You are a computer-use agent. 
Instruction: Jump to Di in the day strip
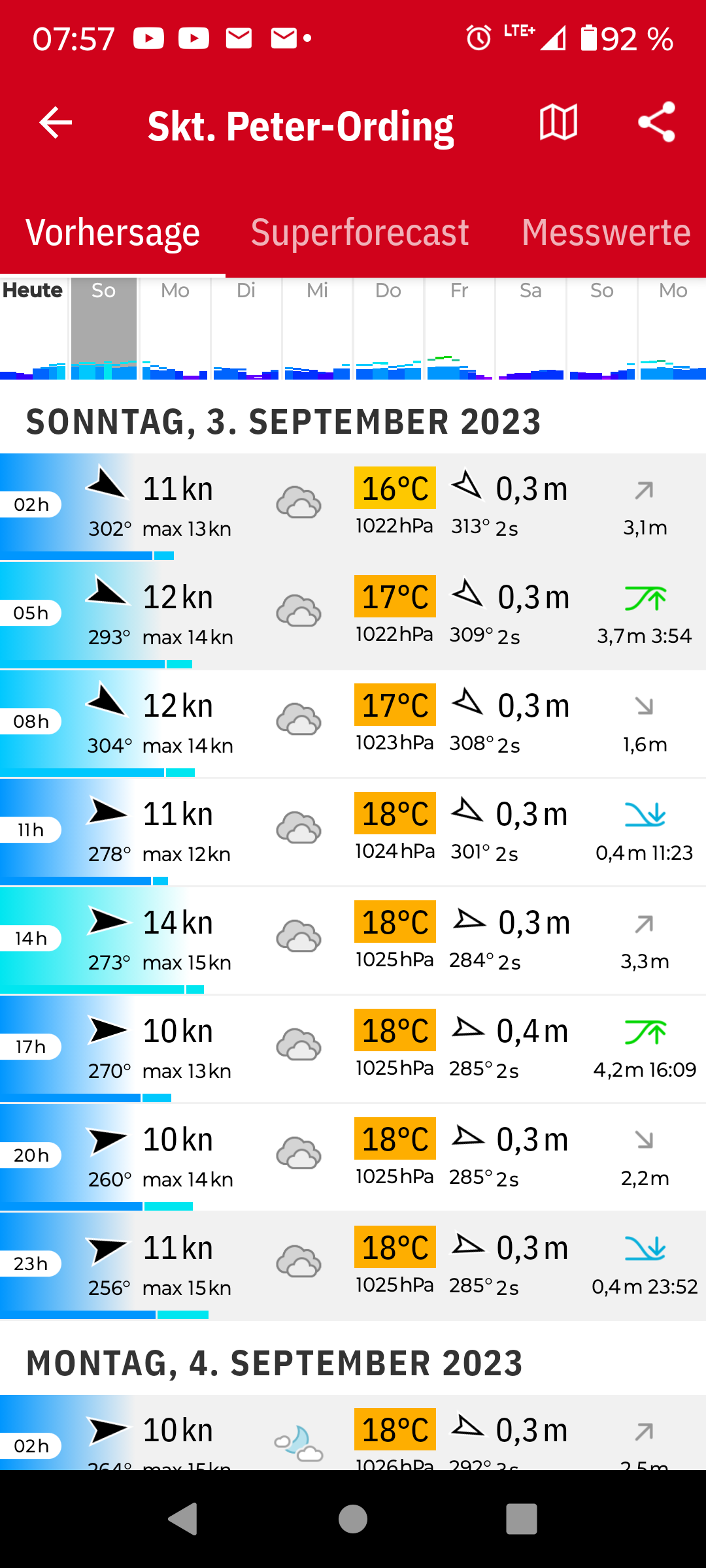pyautogui.click(x=246, y=329)
